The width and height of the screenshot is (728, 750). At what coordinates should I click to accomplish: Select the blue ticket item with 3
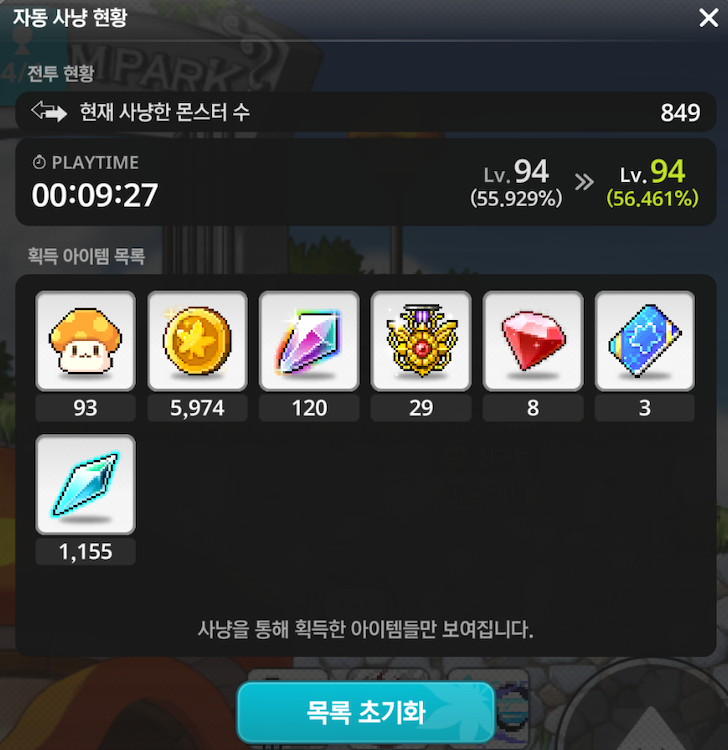click(645, 341)
